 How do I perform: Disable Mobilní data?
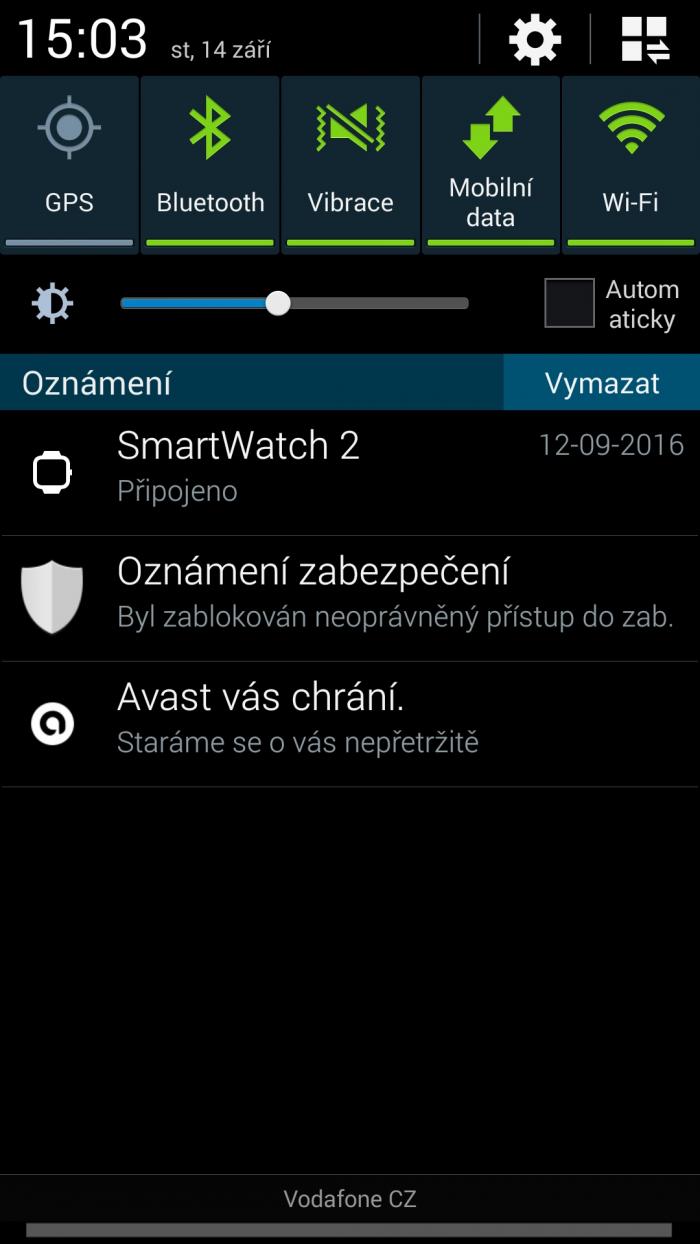click(490, 163)
